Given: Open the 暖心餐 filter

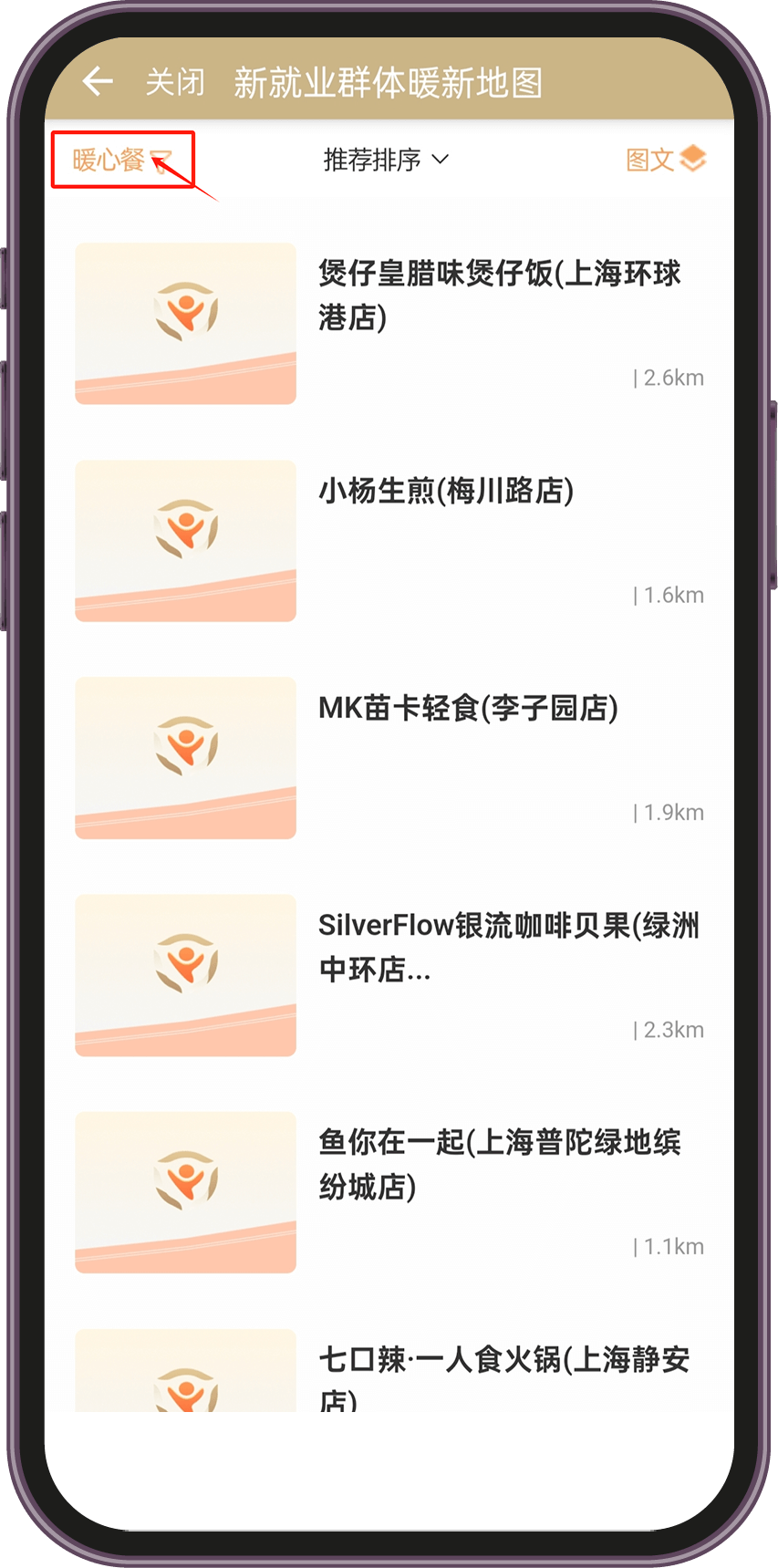Looking at the screenshot, I should (121, 161).
